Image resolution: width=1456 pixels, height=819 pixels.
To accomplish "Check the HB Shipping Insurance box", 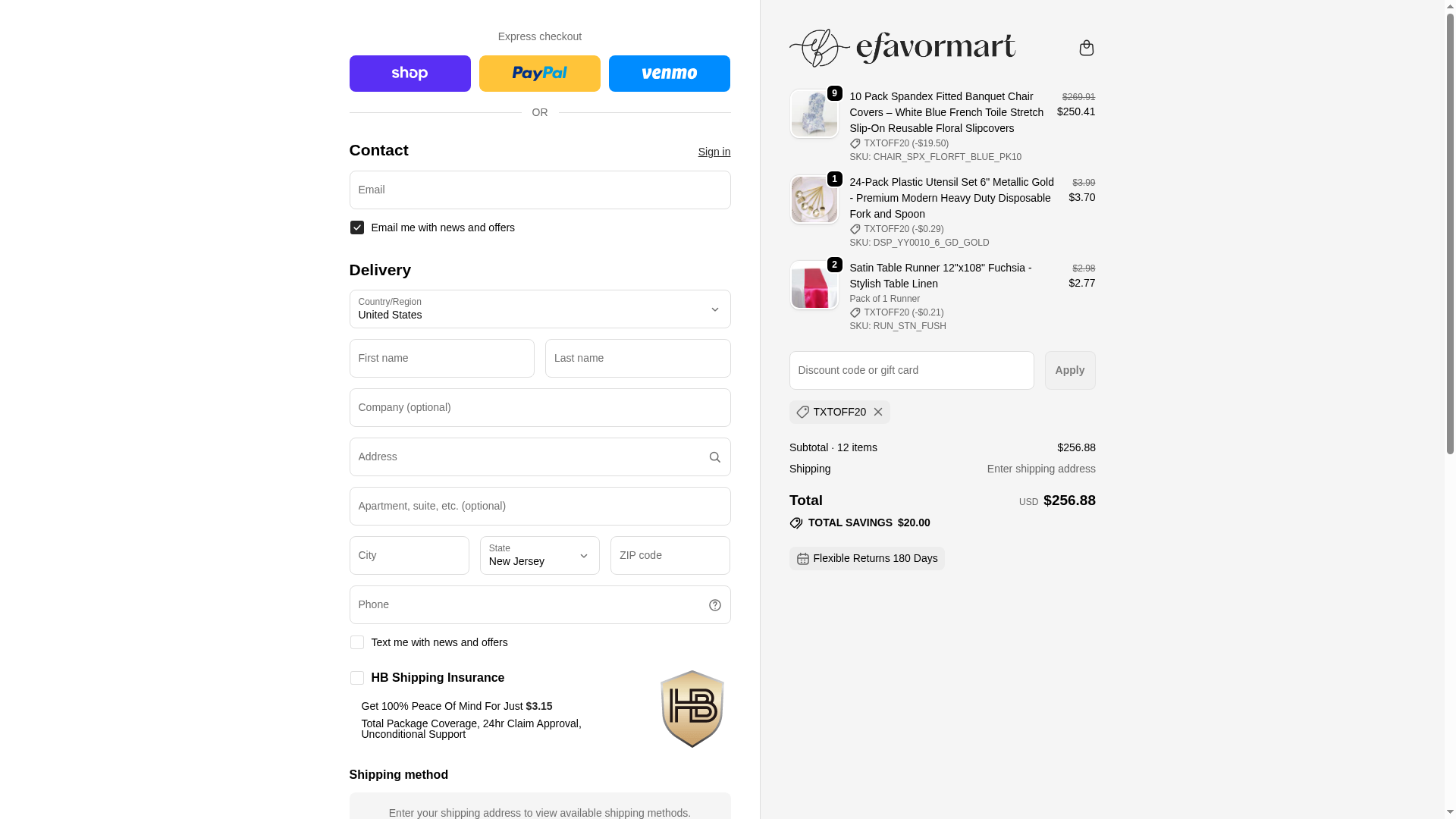I will click(x=357, y=678).
